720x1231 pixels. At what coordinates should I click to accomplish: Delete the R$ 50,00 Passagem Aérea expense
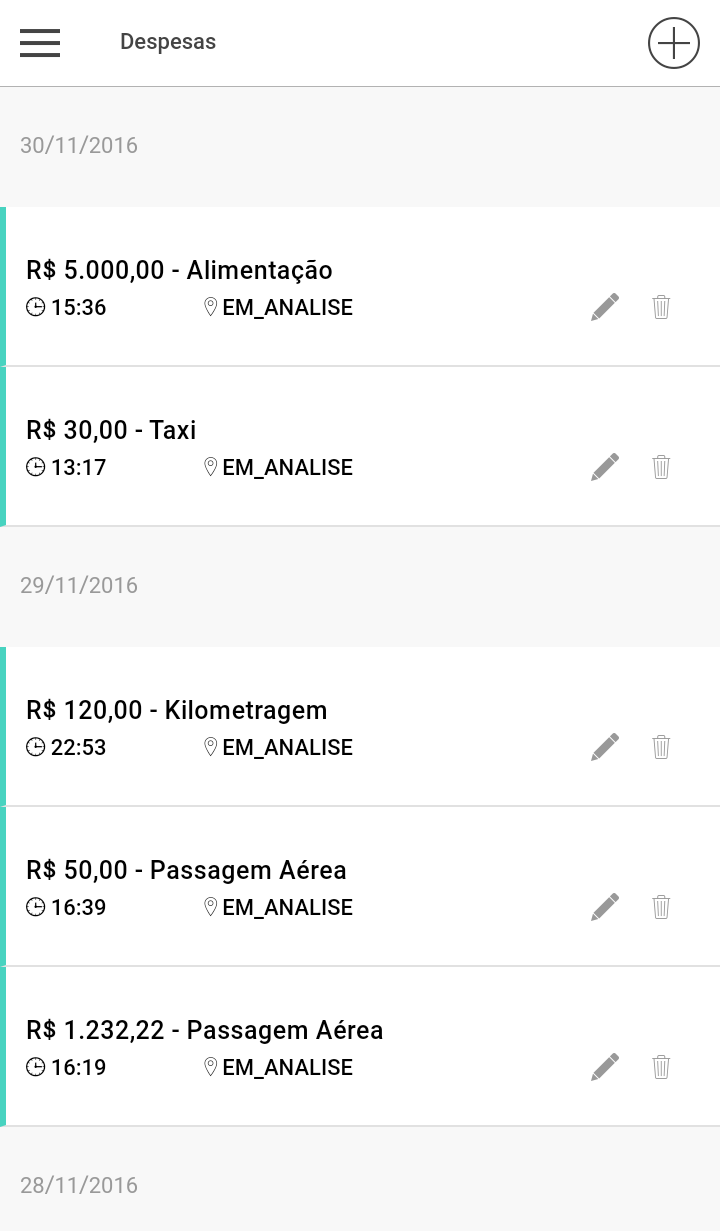pos(661,907)
